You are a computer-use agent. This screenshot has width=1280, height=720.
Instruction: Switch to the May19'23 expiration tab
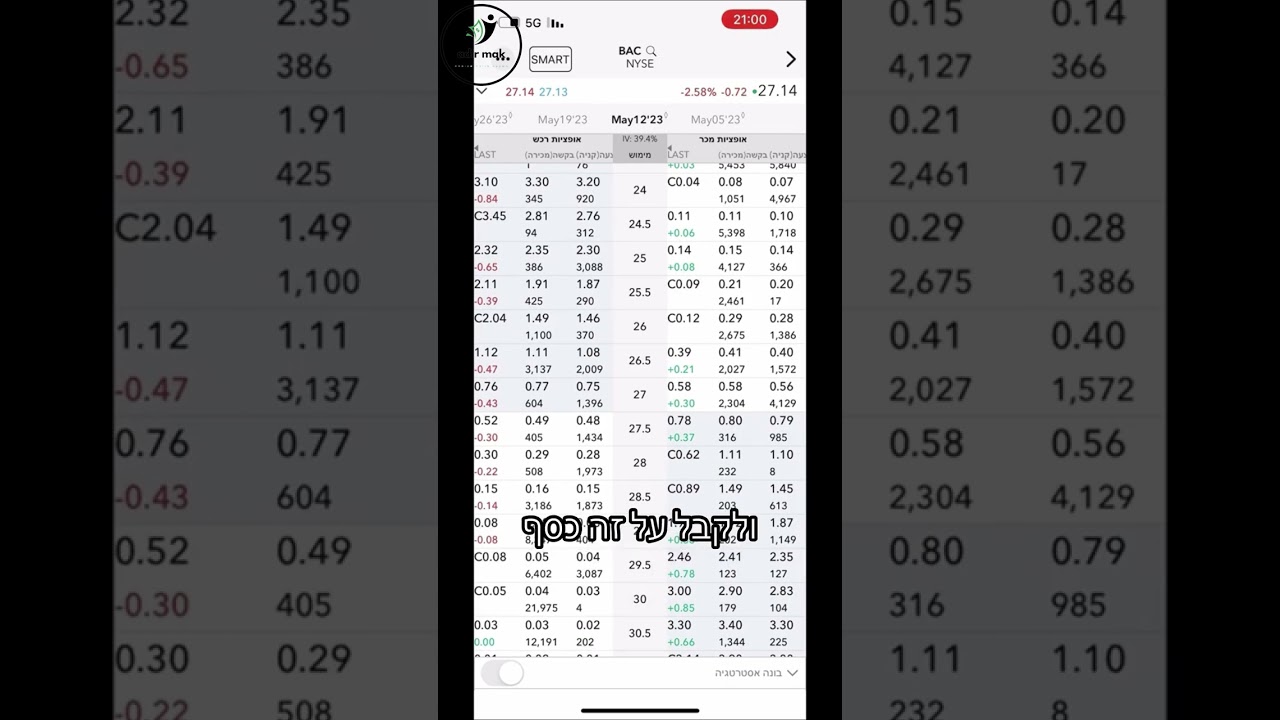click(x=562, y=120)
